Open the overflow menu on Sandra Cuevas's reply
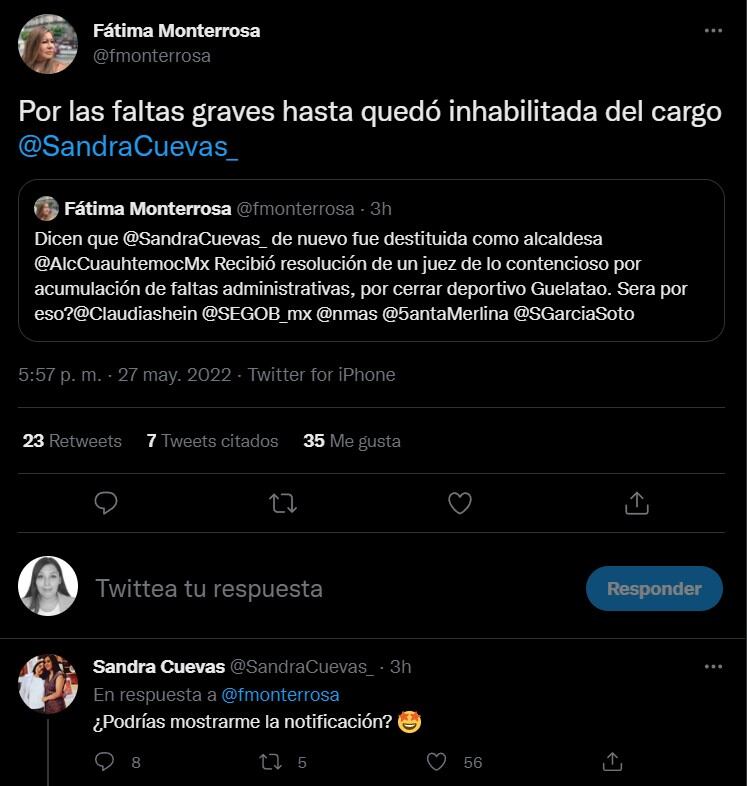 712,666
